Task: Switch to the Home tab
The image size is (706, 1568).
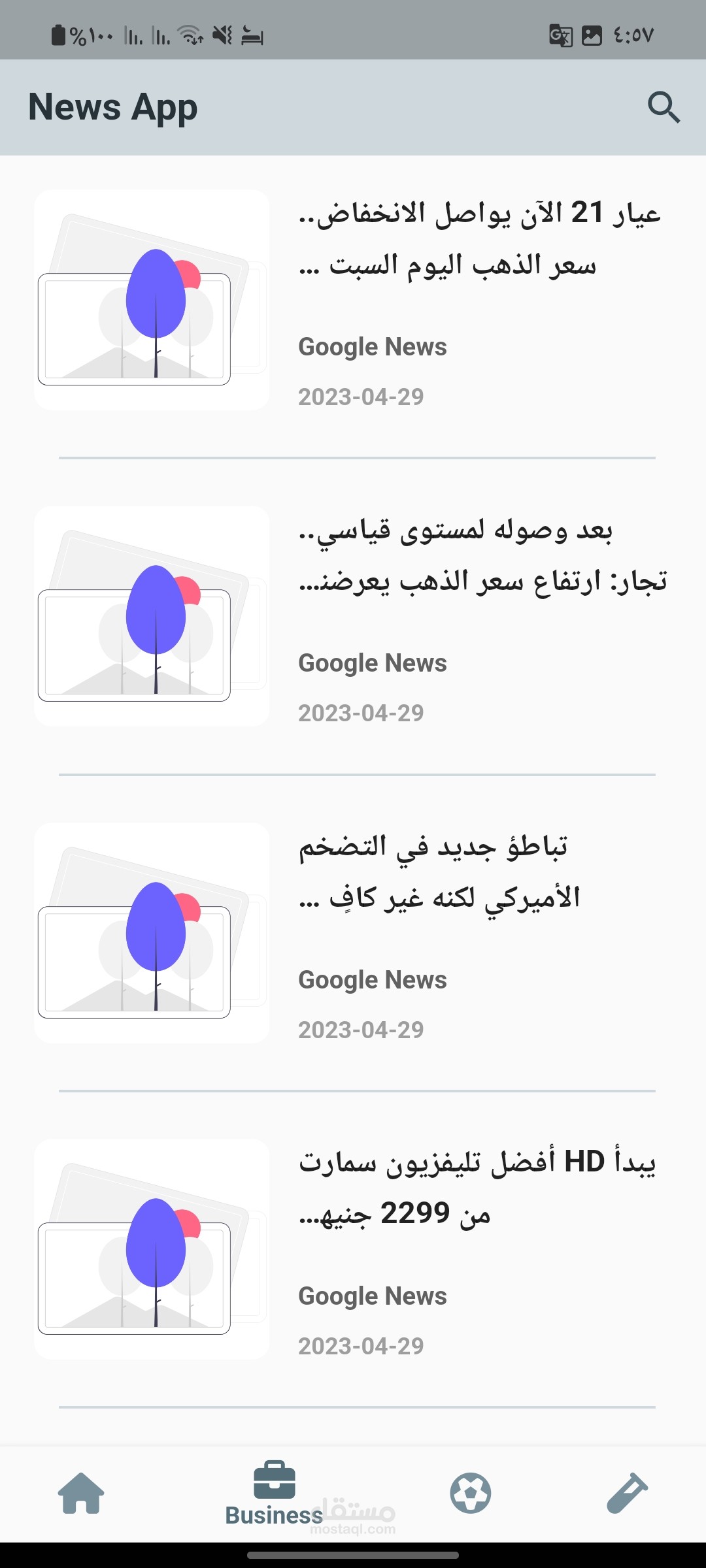Action: click(81, 1494)
